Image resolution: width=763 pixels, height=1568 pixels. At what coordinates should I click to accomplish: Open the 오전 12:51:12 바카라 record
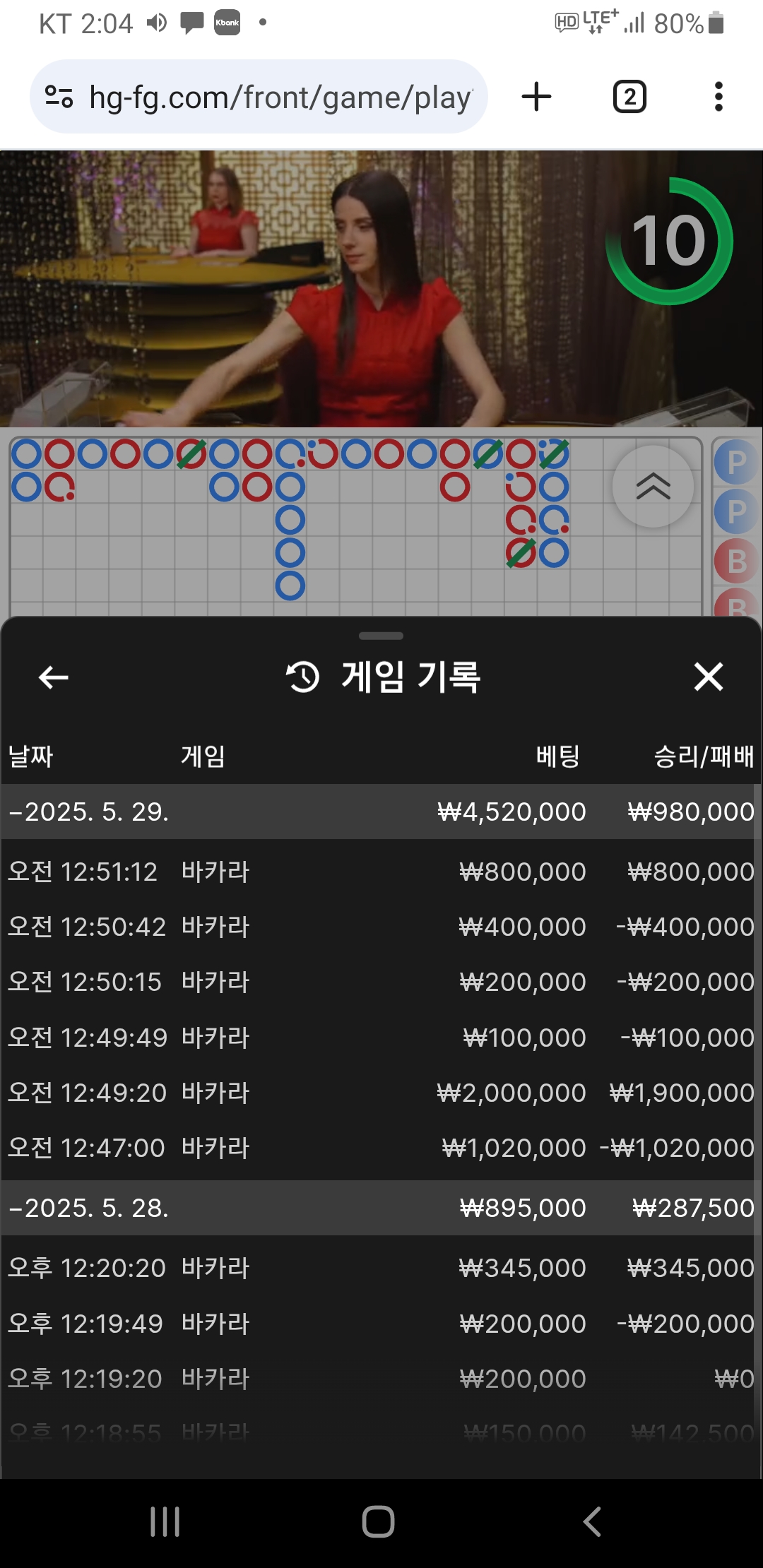click(x=381, y=872)
